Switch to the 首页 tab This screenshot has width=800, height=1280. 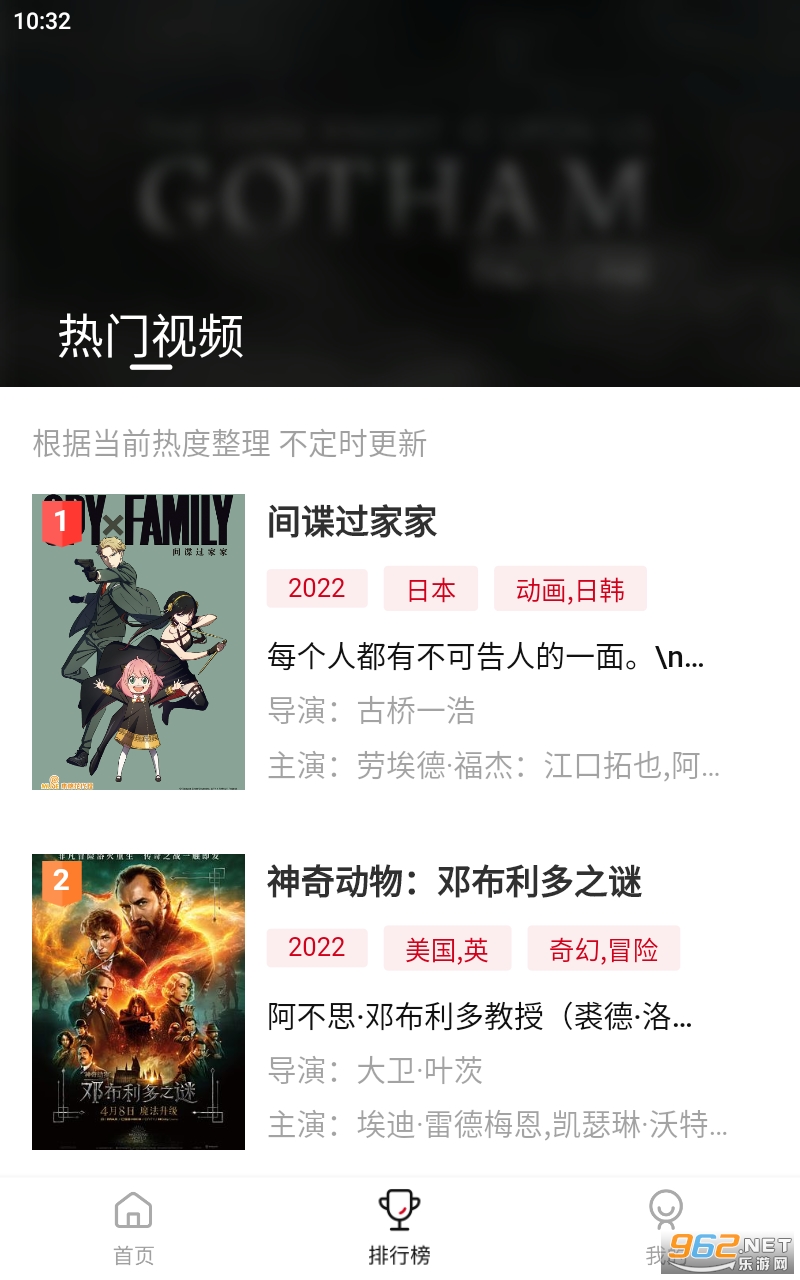(x=134, y=1228)
